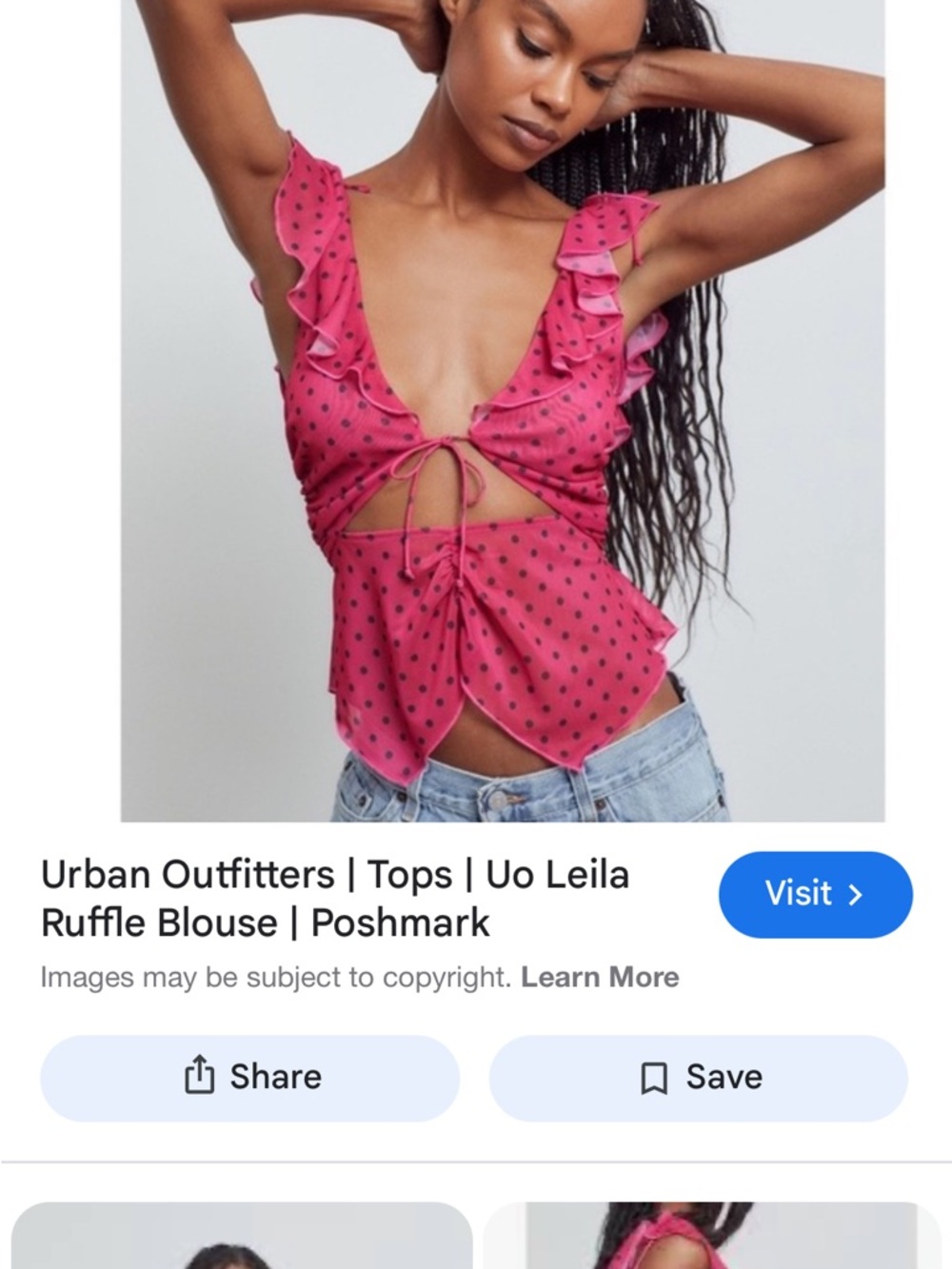Tap the copyright disclaimer text area
This screenshot has width=952, height=1269.
359,976
